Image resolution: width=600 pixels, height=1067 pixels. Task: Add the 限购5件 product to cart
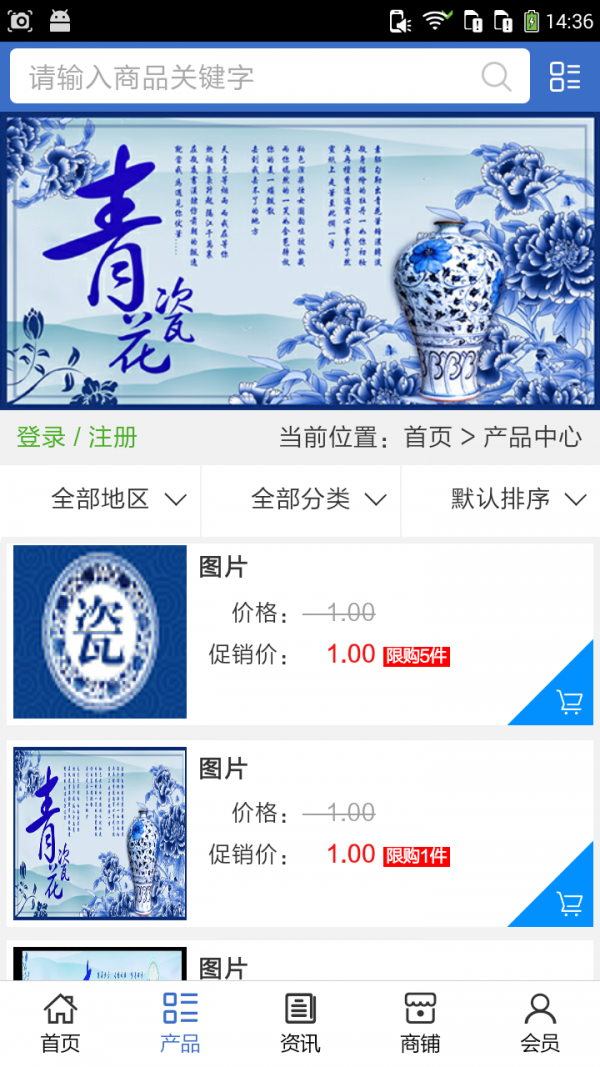point(568,701)
